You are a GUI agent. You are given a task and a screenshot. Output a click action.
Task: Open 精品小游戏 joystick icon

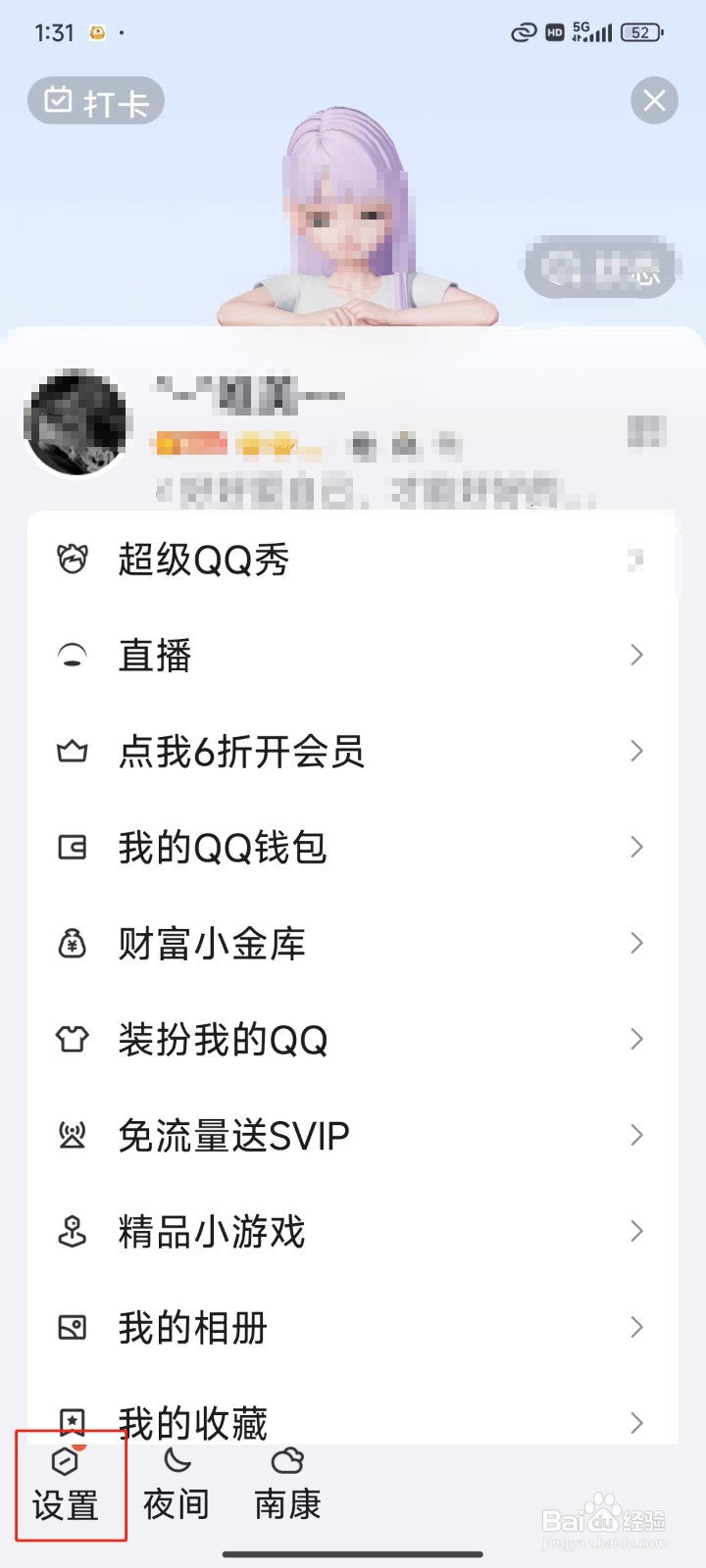(x=71, y=1231)
